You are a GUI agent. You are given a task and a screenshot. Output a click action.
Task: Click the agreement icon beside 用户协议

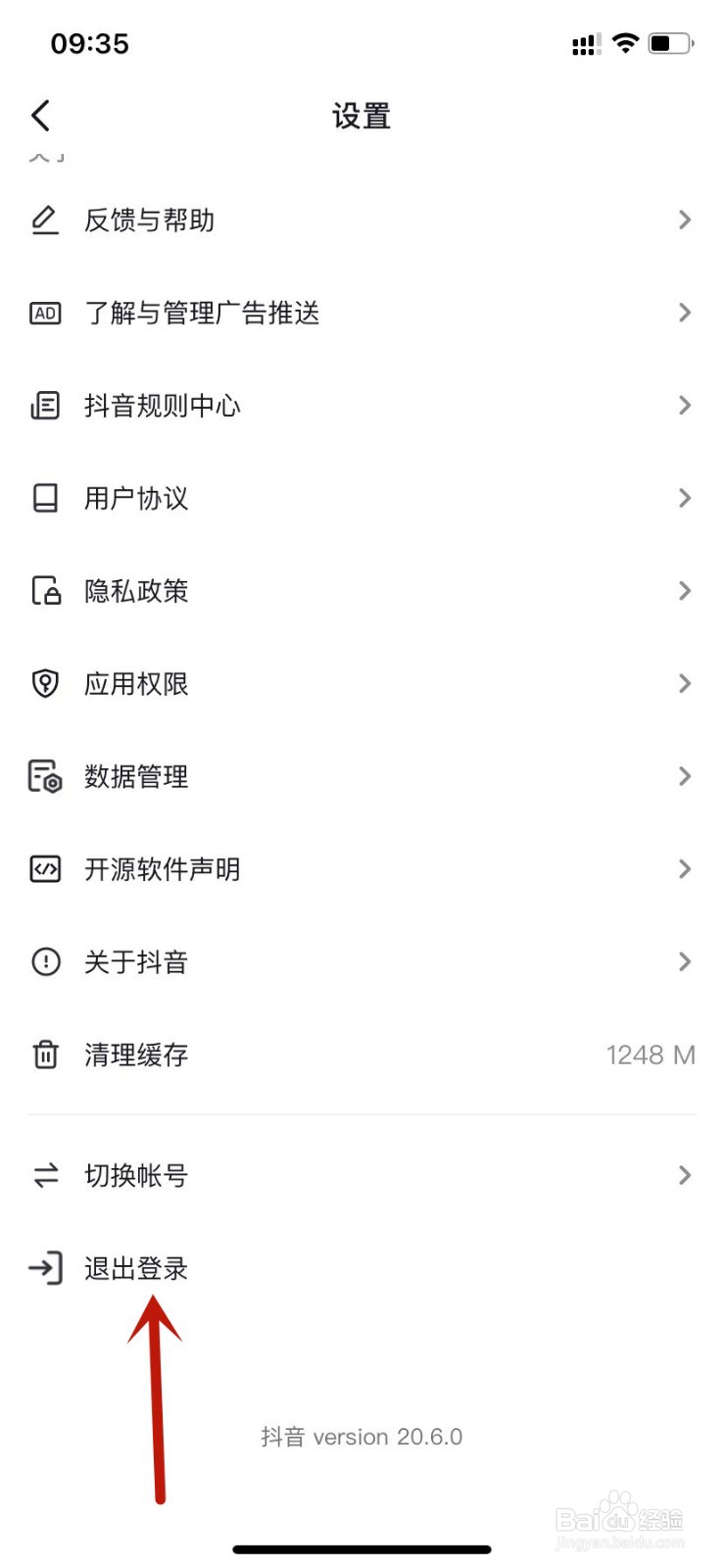point(45,498)
